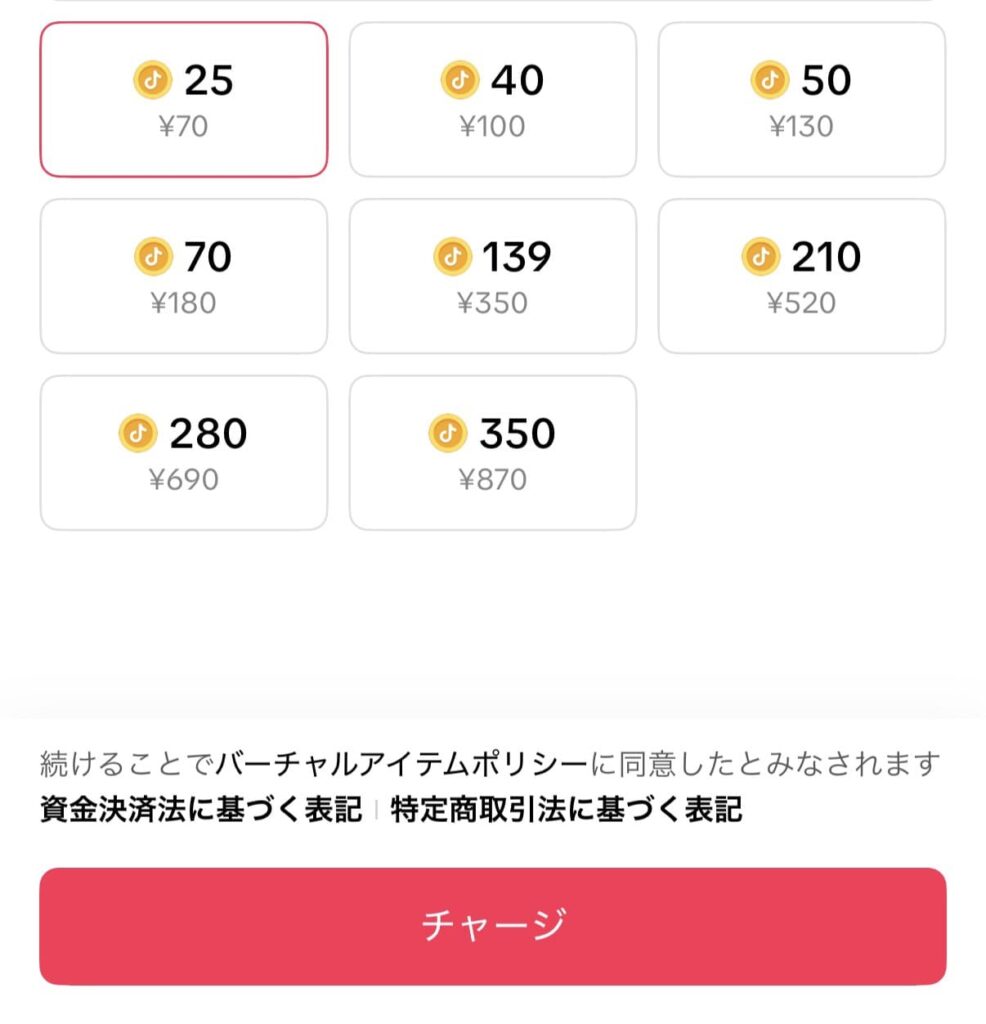
Task: Tap the red チャージ button
Action: [492, 925]
